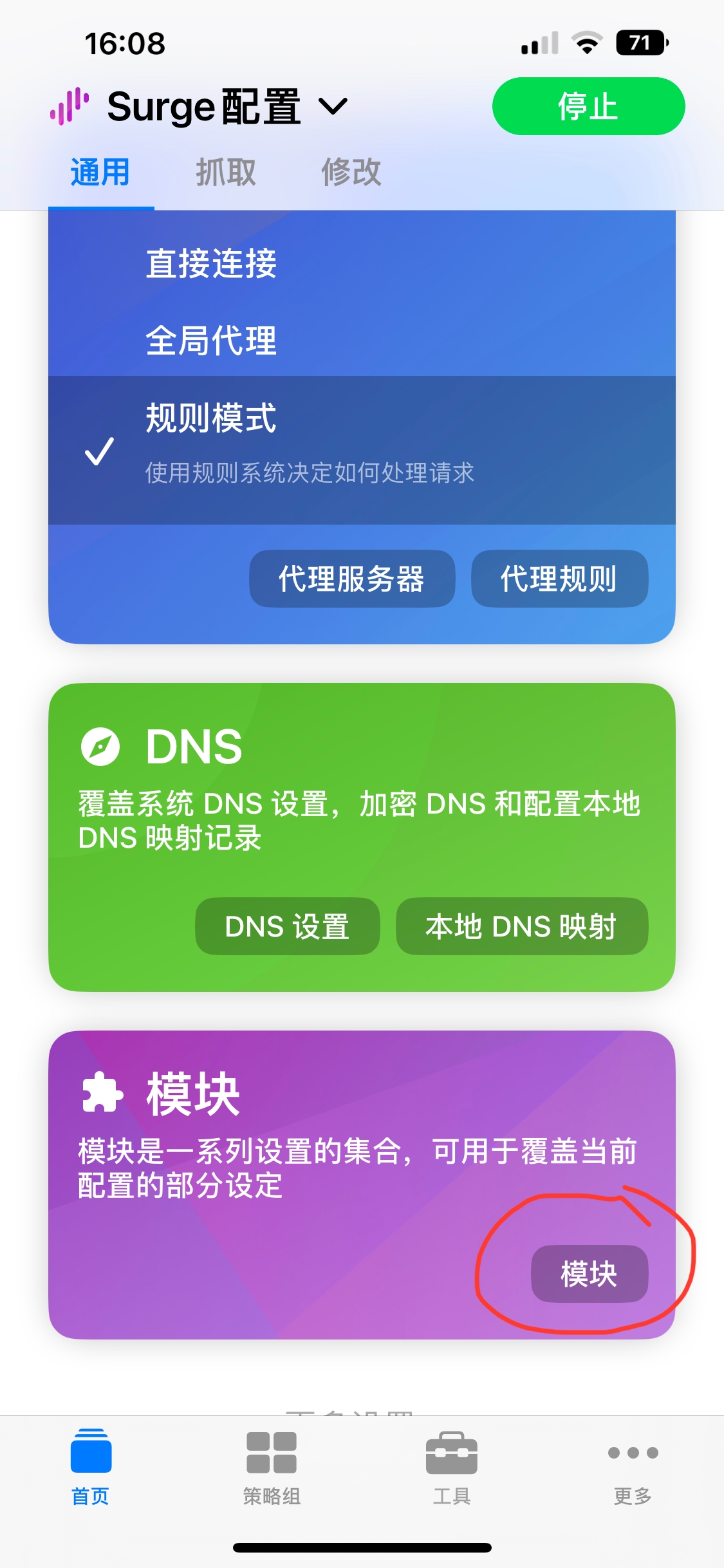Select 规则模式 option
This screenshot has height=1568, width=724.
click(211, 418)
